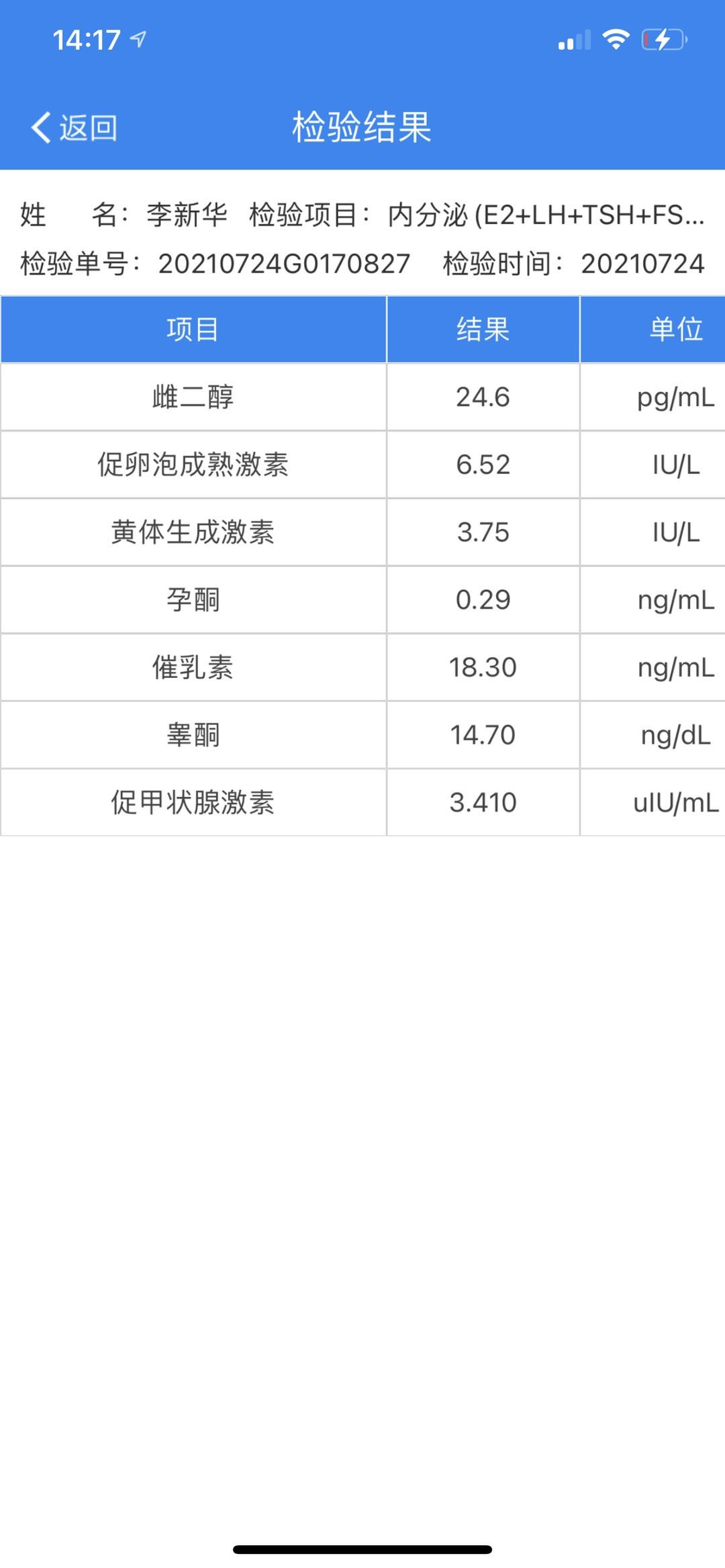Select the 结果 column header
Image resolution: width=725 pixels, height=1568 pixels.
[482, 330]
